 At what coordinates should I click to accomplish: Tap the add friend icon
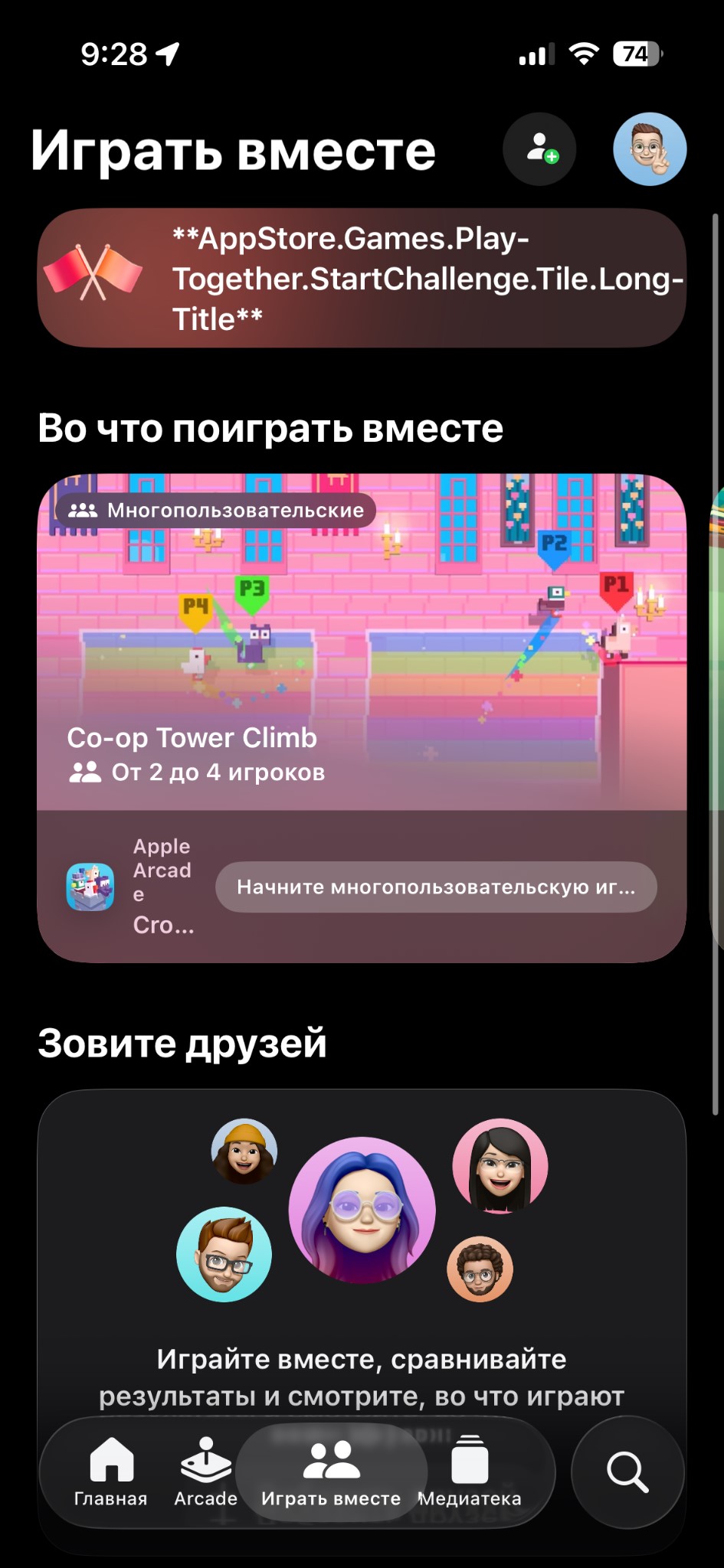click(539, 149)
